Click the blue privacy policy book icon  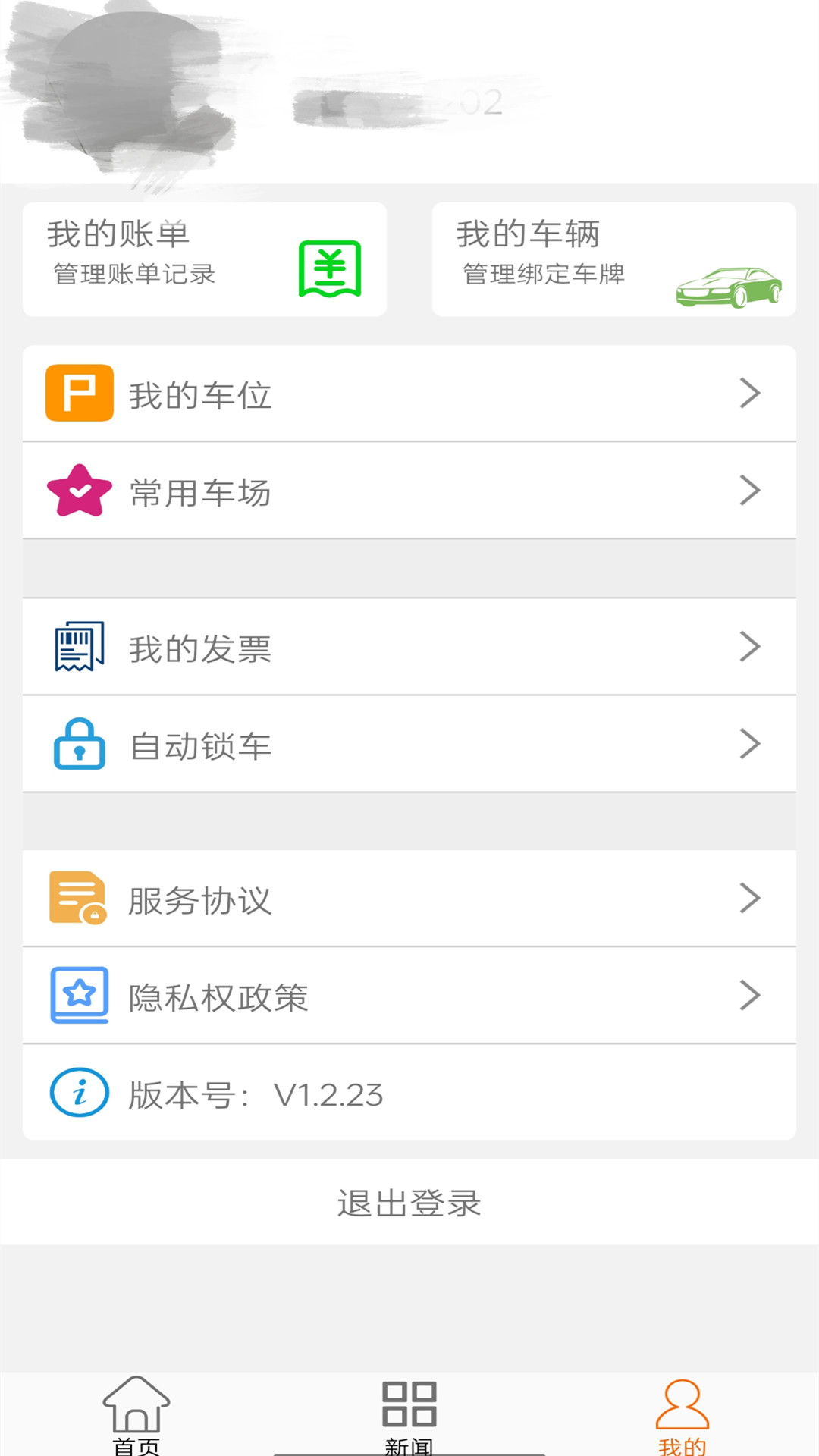[78, 996]
